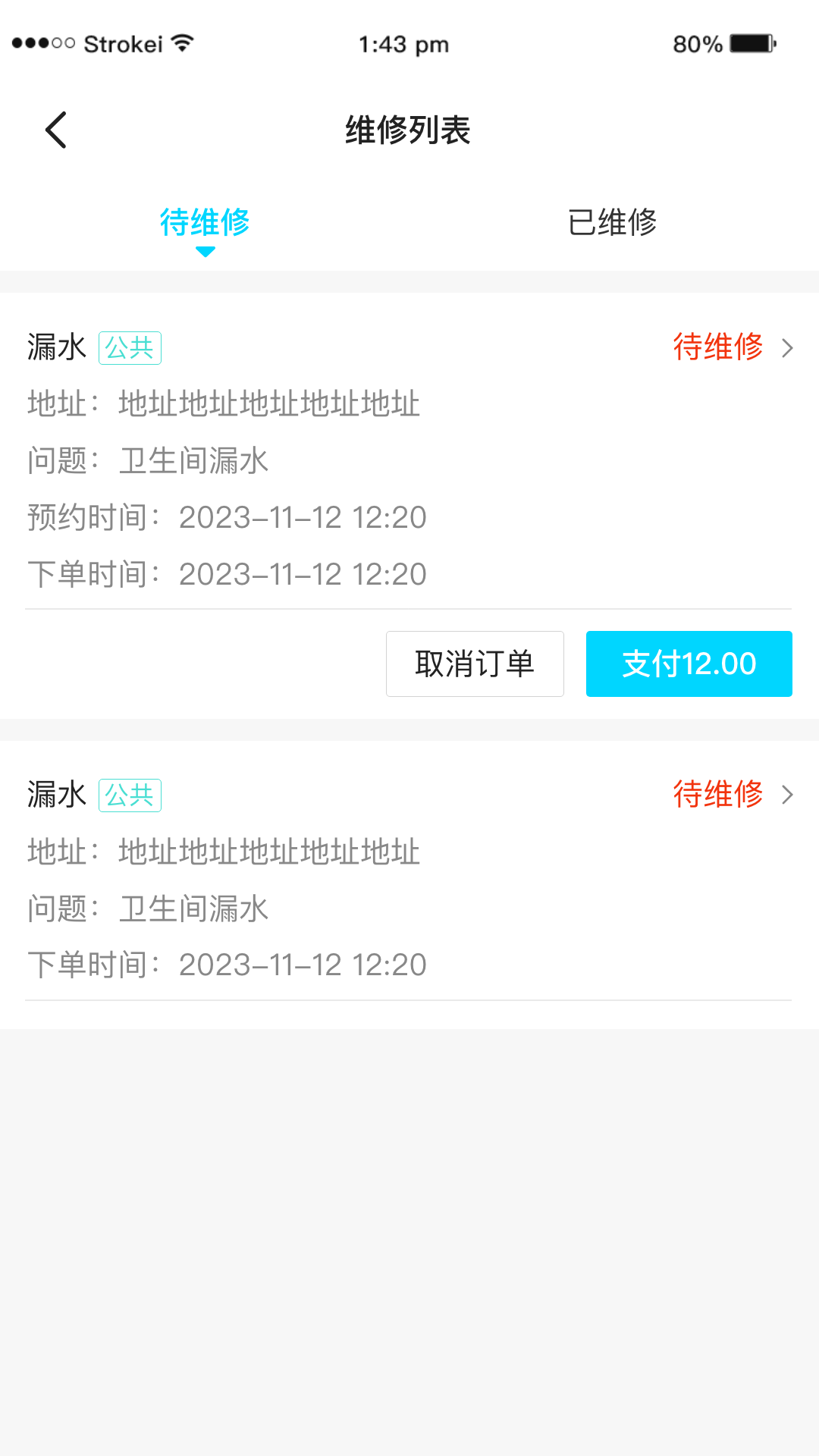This screenshot has width=819, height=1456.
Task: Click the 公共 tag on the second order
Action: tap(130, 795)
